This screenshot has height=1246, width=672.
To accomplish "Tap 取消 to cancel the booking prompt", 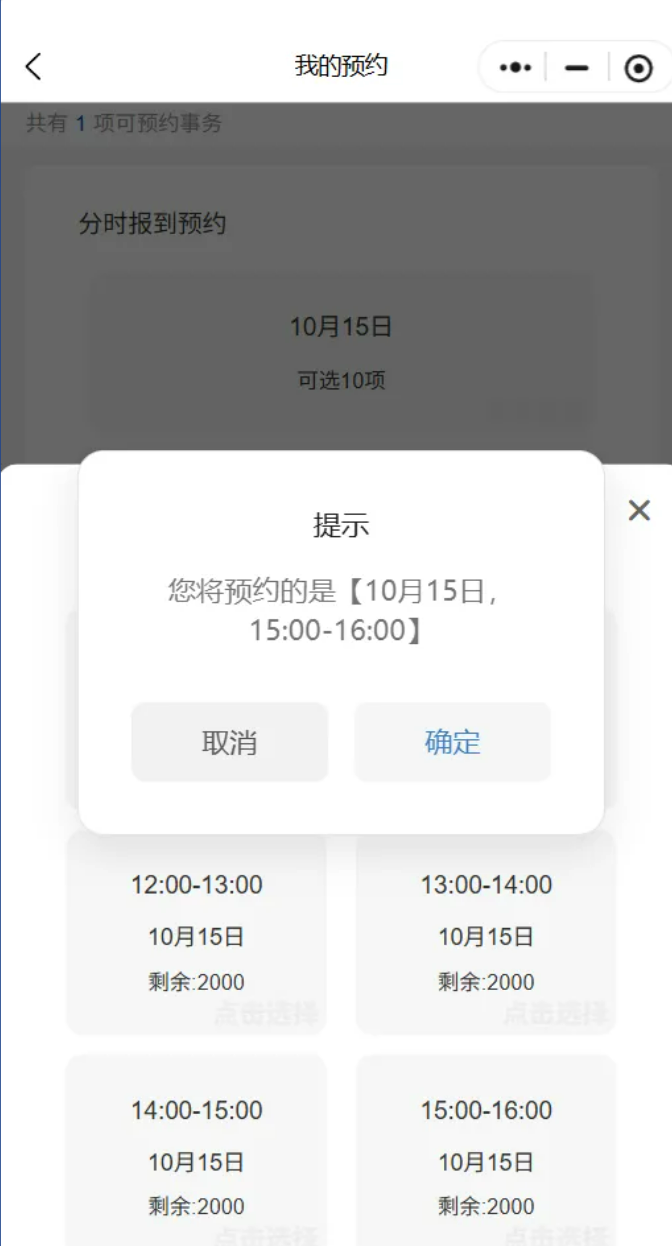I will click(230, 742).
